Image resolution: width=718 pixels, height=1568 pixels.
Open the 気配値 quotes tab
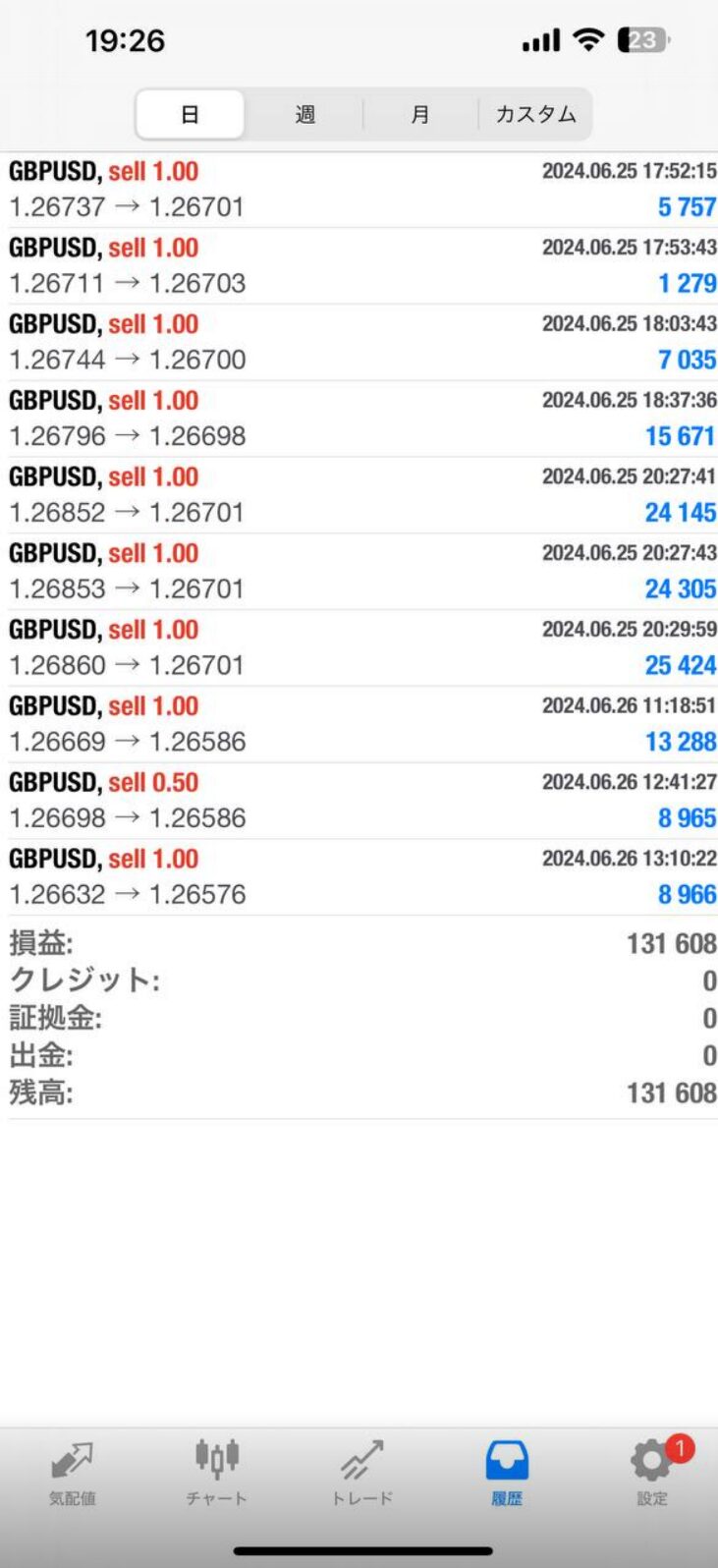point(73,1472)
